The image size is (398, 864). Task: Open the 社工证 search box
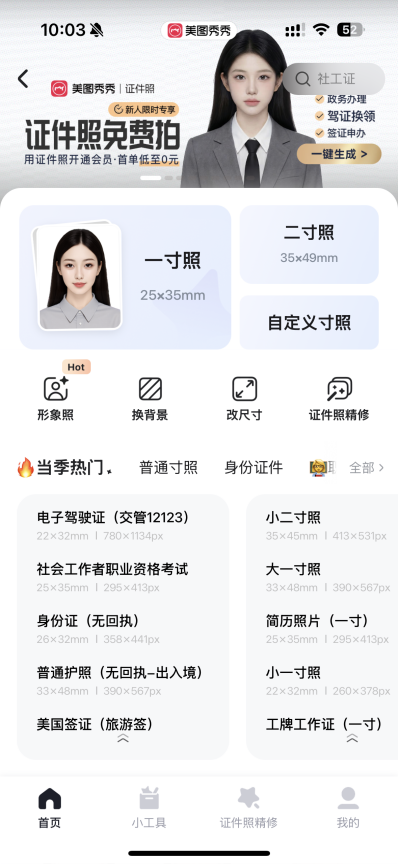pos(334,79)
